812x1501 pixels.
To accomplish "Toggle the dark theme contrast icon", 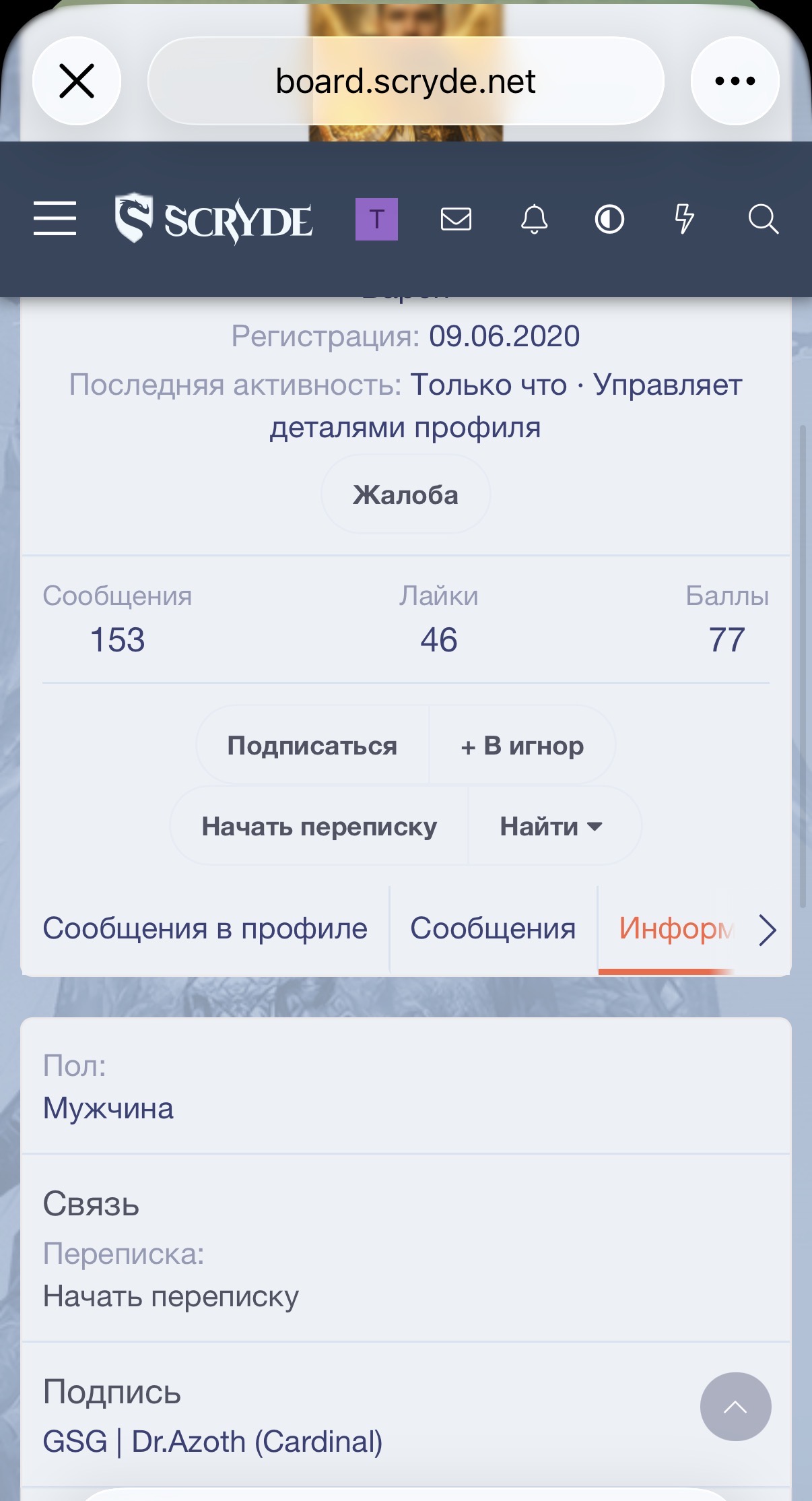I will [x=610, y=218].
